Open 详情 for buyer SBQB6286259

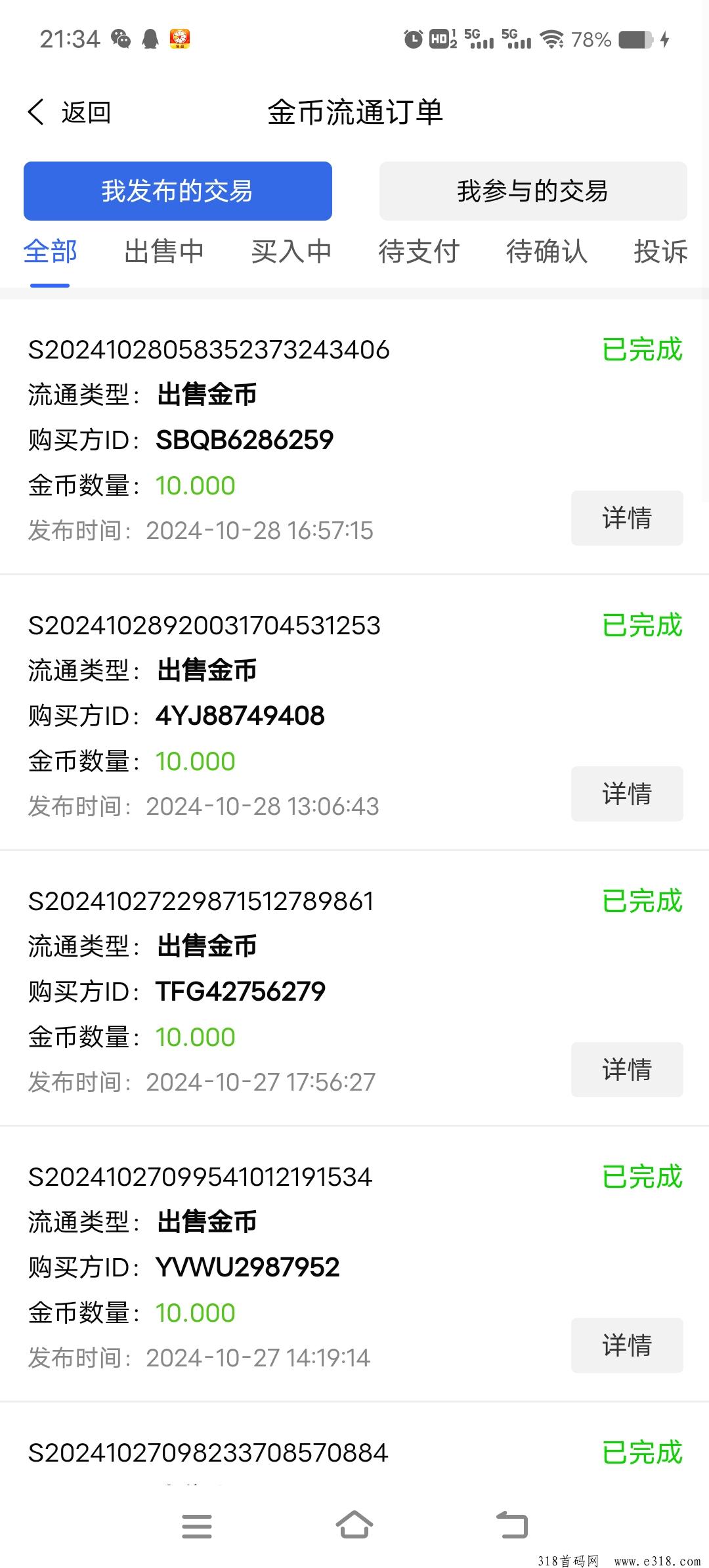tap(626, 518)
